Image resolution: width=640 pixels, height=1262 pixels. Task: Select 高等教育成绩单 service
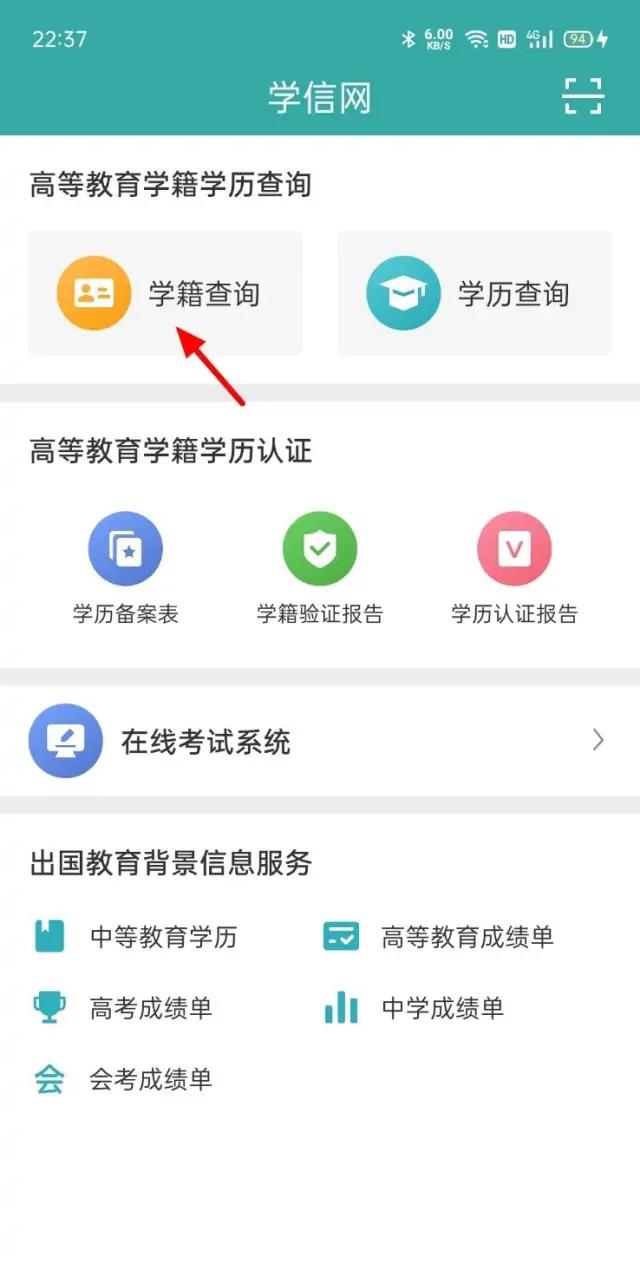click(438, 937)
